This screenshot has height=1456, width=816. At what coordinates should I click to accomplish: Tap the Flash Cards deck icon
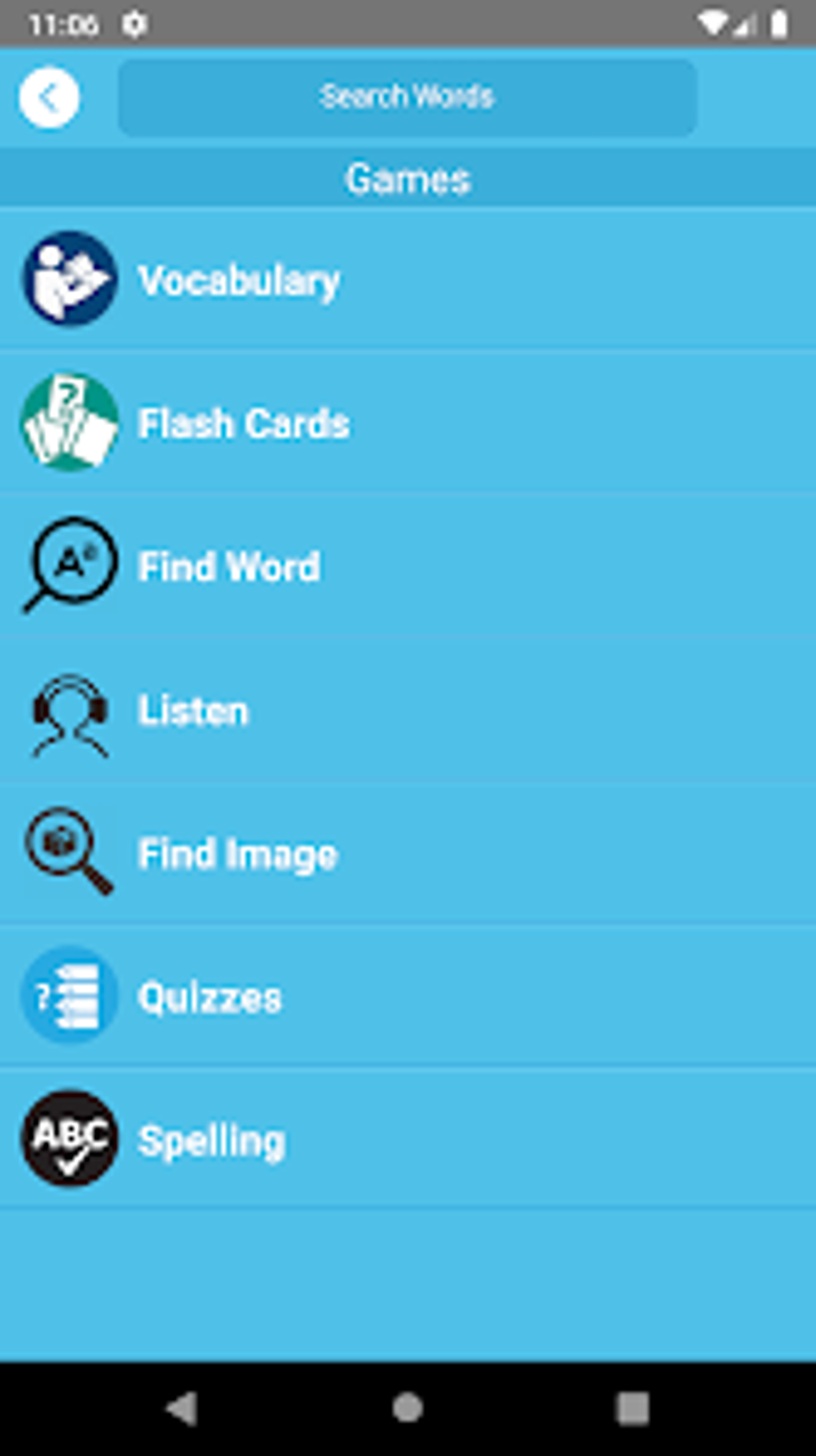click(70, 424)
